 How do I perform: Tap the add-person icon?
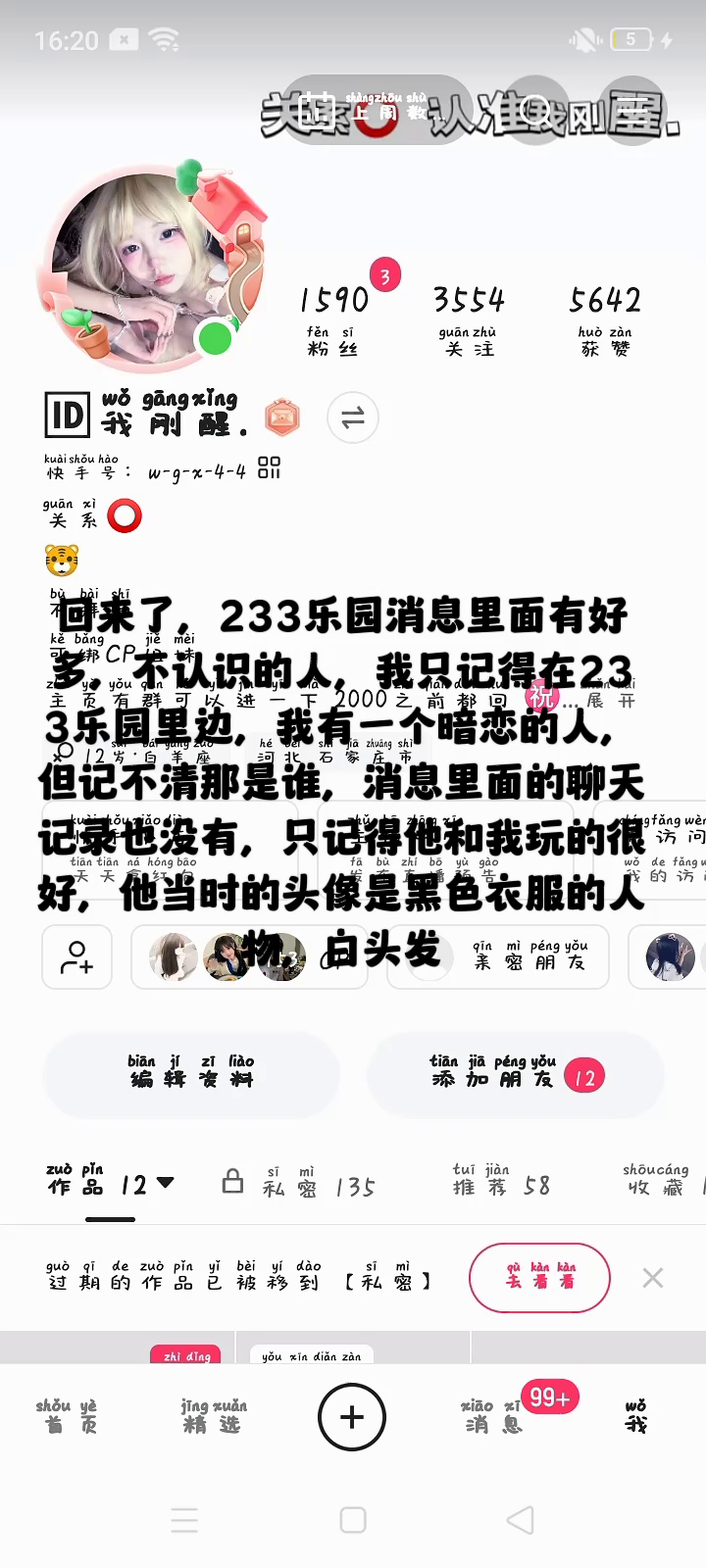pyautogui.click(x=76, y=957)
